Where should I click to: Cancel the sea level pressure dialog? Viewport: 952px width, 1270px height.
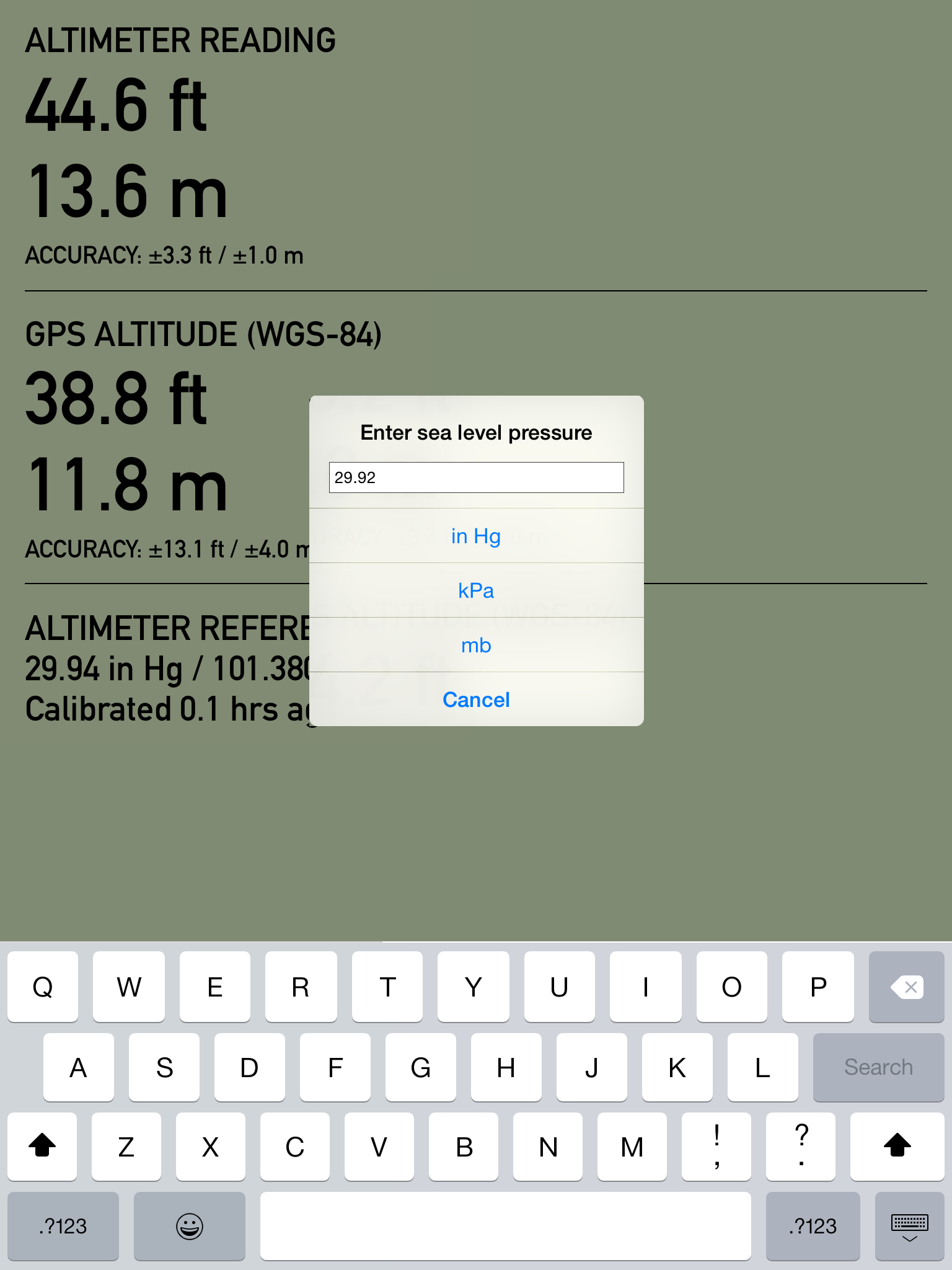[476, 699]
